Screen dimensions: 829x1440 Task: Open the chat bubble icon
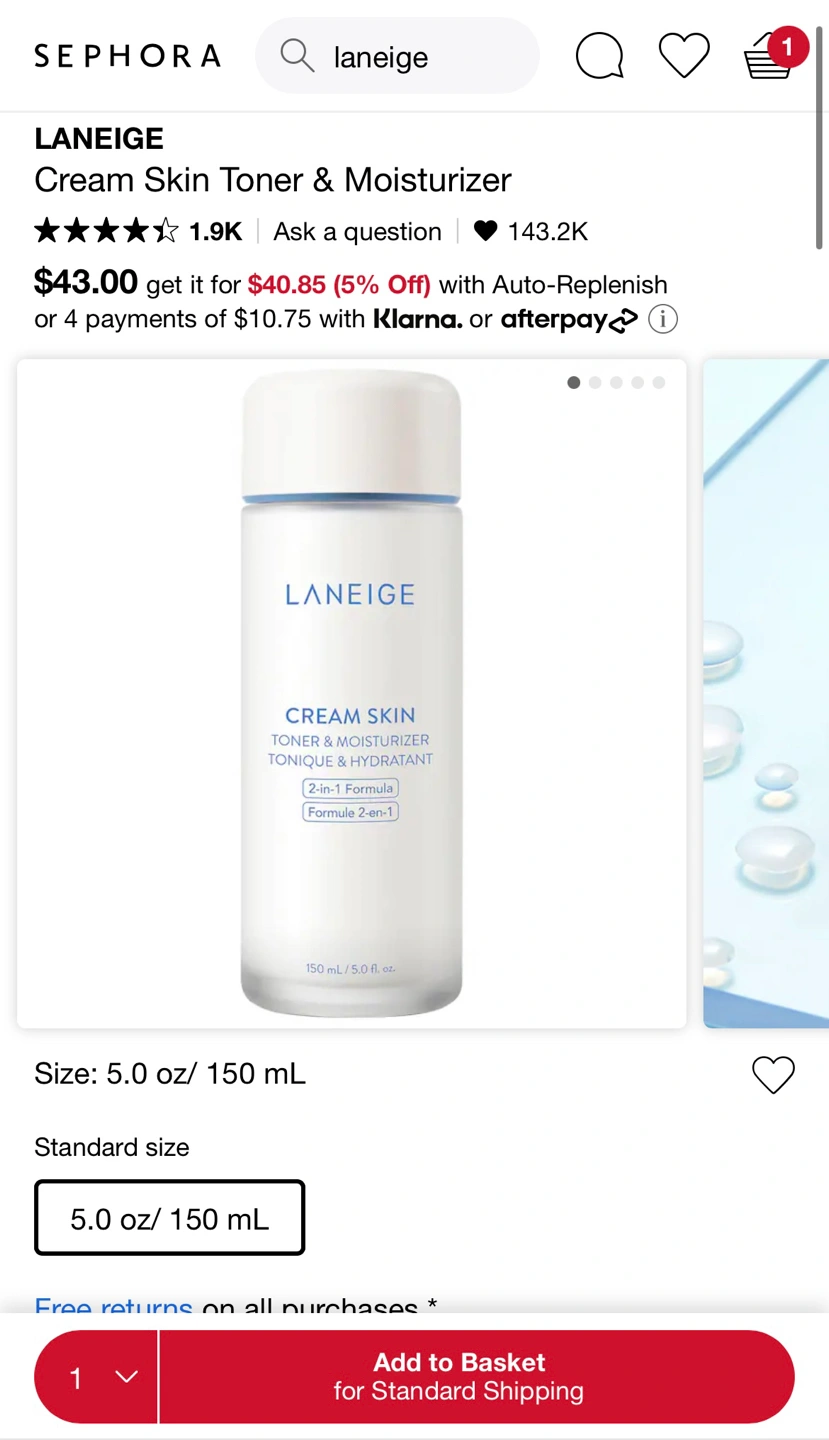[599, 55]
